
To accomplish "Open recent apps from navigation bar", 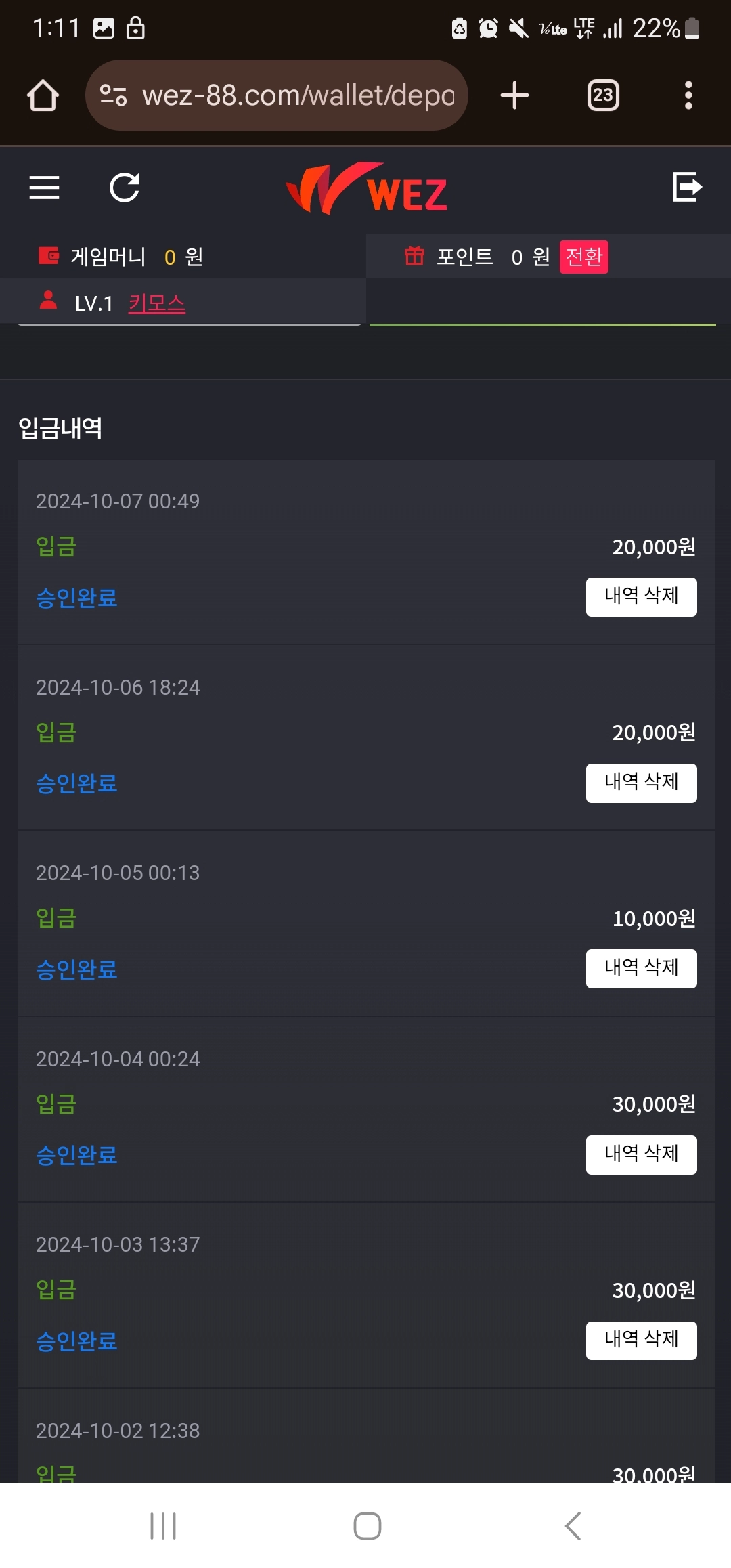I will tap(163, 1525).
